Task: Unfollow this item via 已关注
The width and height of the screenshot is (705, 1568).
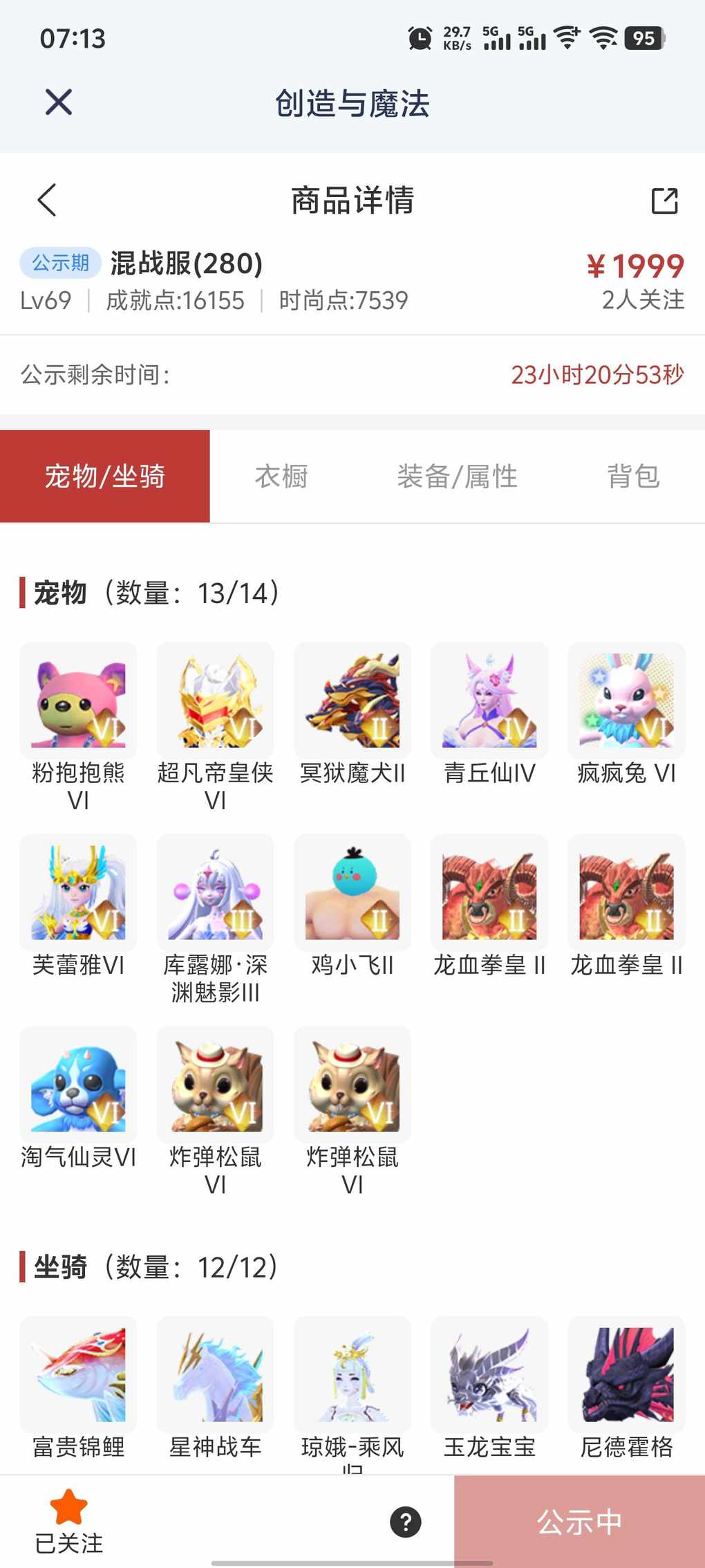Action: (x=69, y=1520)
